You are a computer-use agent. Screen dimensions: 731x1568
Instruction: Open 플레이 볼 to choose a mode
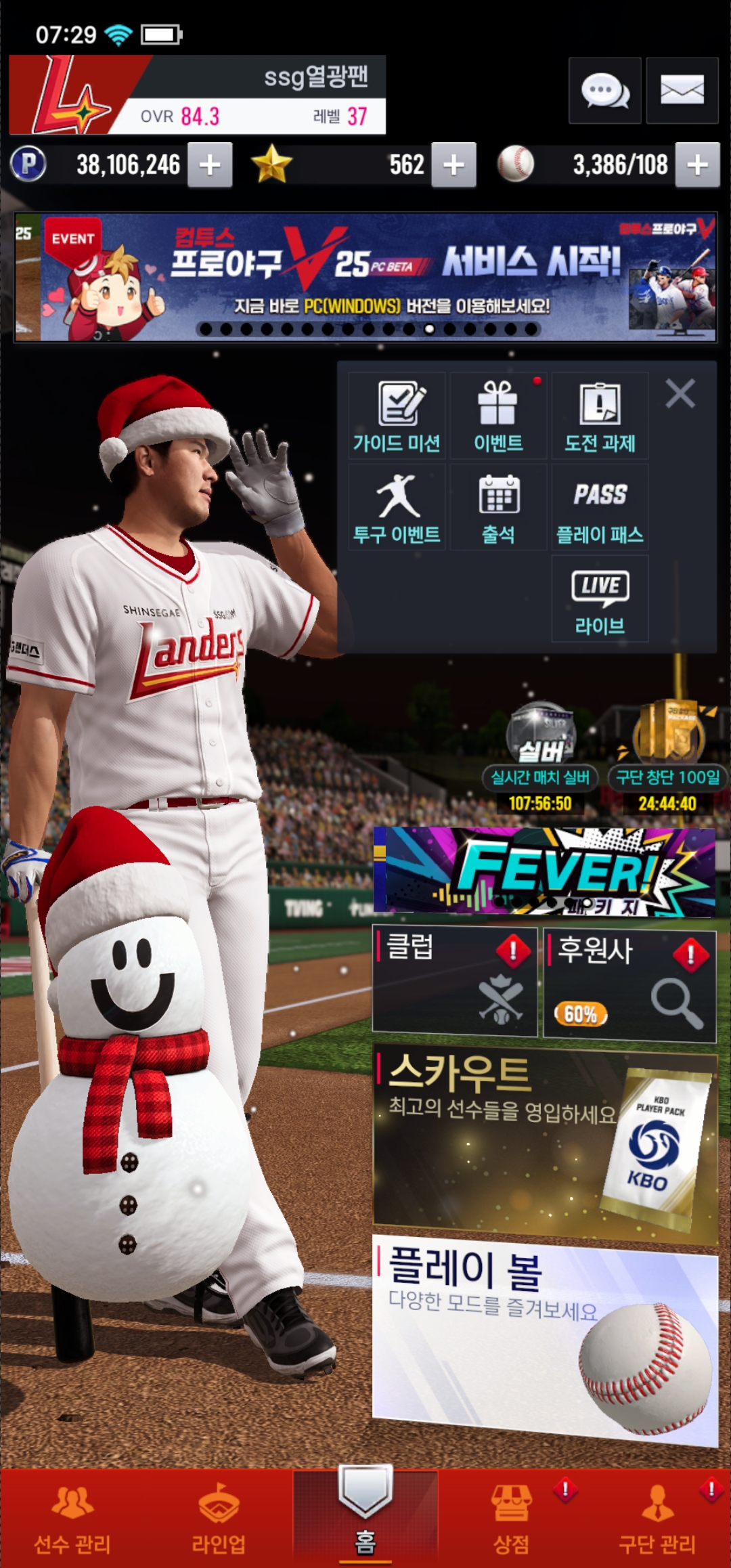[x=544, y=1337]
